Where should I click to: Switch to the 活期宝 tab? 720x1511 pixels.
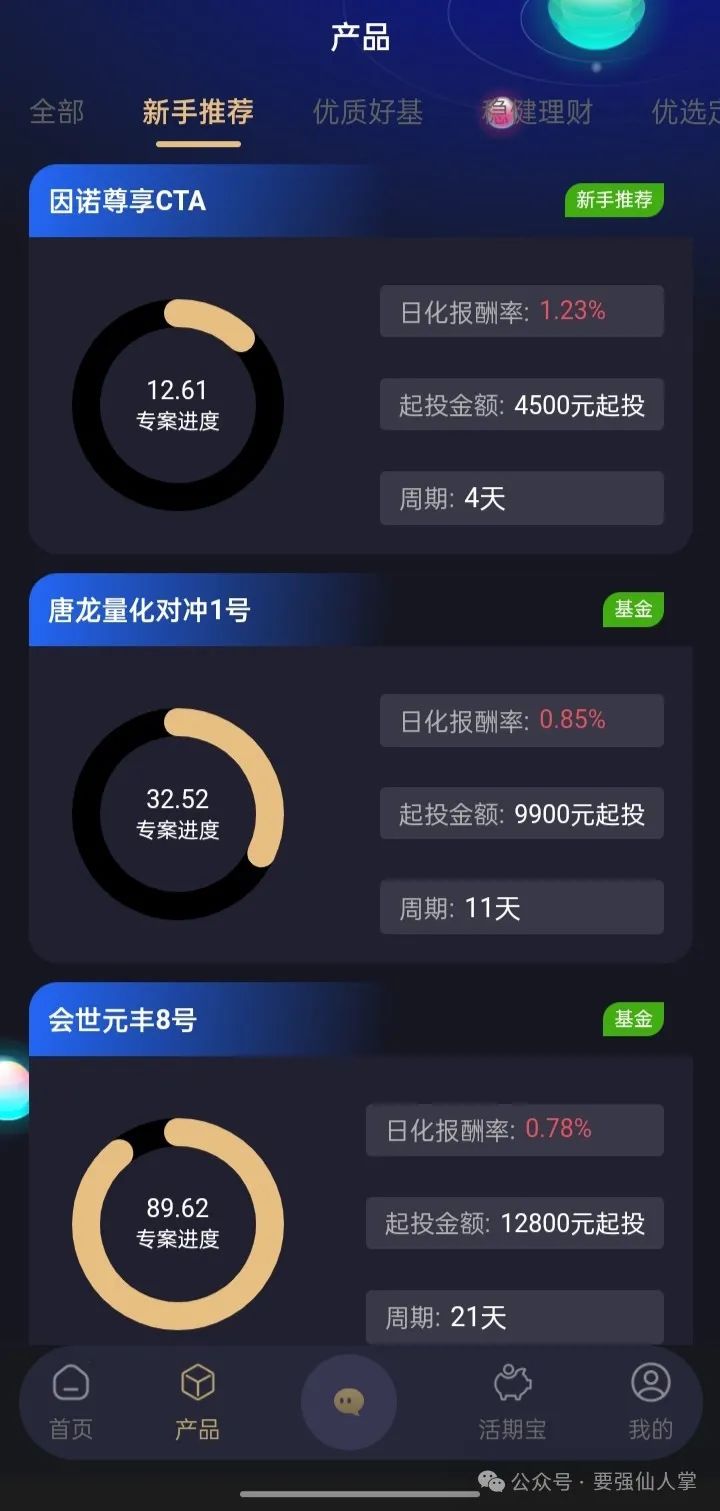pyautogui.click(x=512, y=1402)
